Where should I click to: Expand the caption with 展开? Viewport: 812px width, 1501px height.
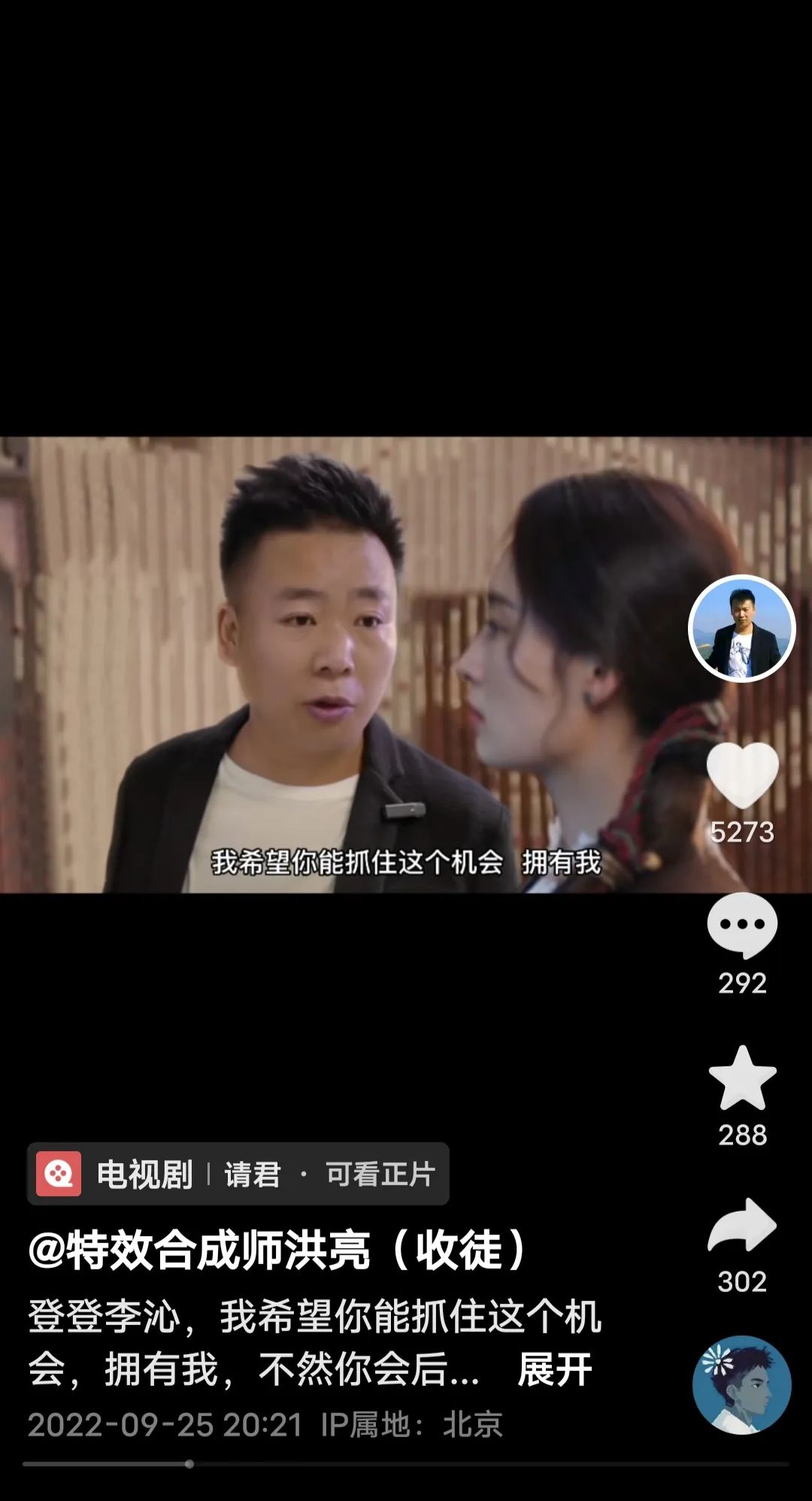coord(555,1370)
